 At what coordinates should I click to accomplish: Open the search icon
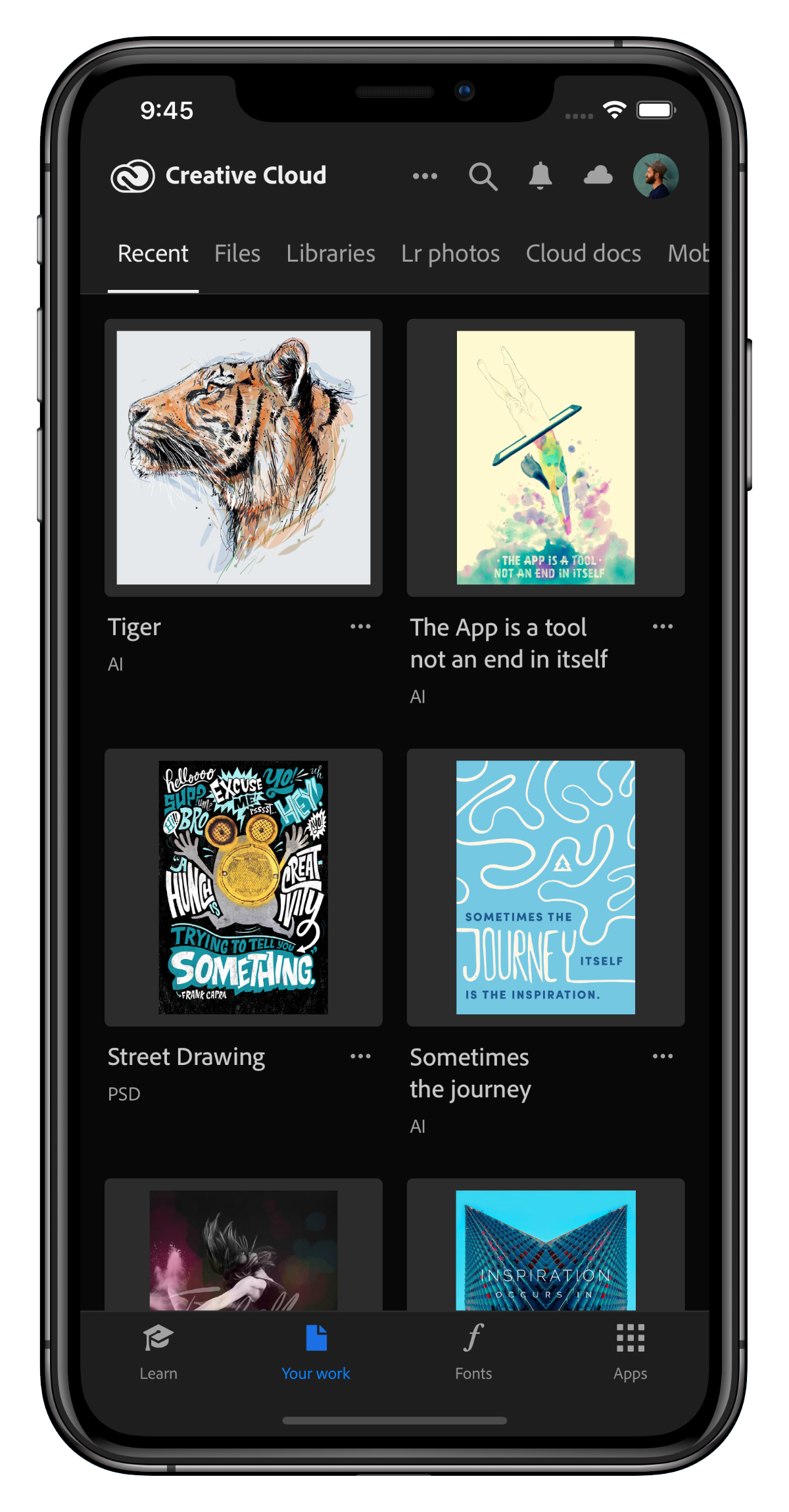point(483,176)
